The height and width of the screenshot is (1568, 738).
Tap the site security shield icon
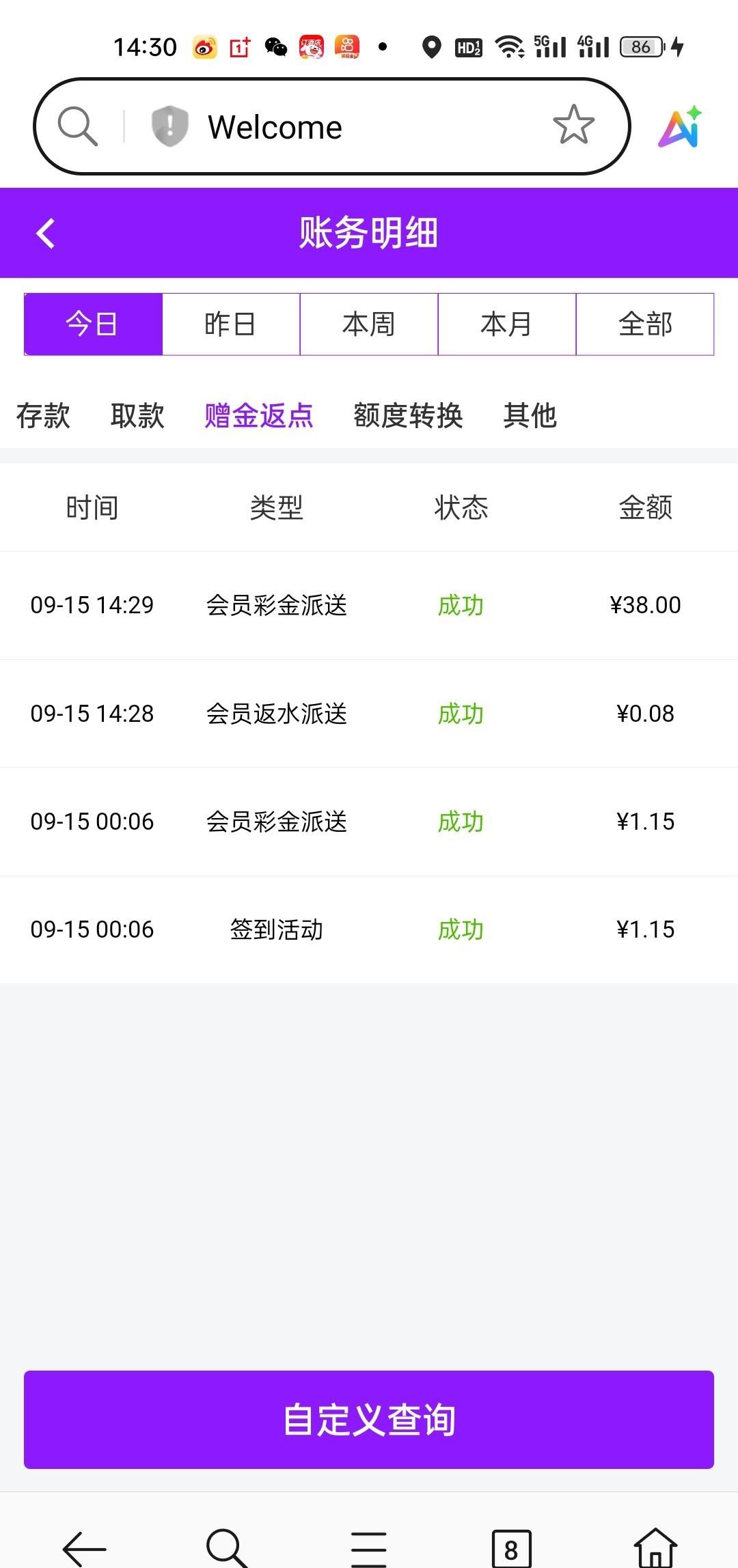click(x=169, y=126)
